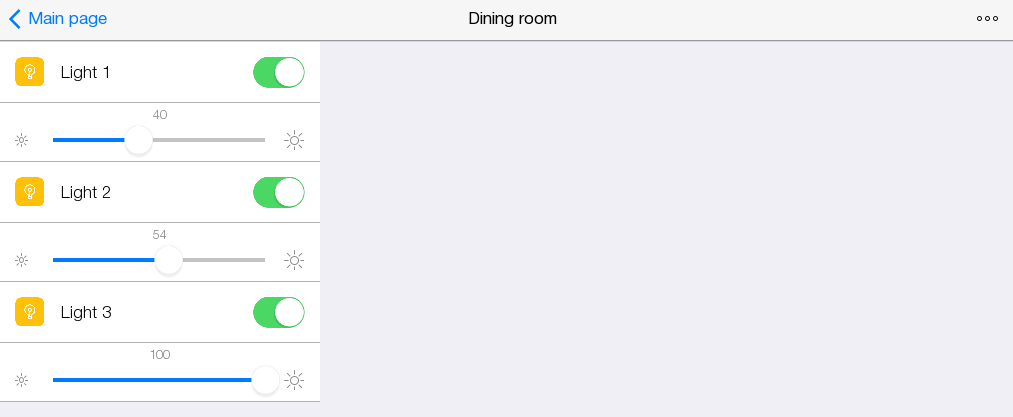Tap the Light 1 brightness slider
Image resolution: width=1013 pixels, height=417 pixels.
(x=139, y=140)
